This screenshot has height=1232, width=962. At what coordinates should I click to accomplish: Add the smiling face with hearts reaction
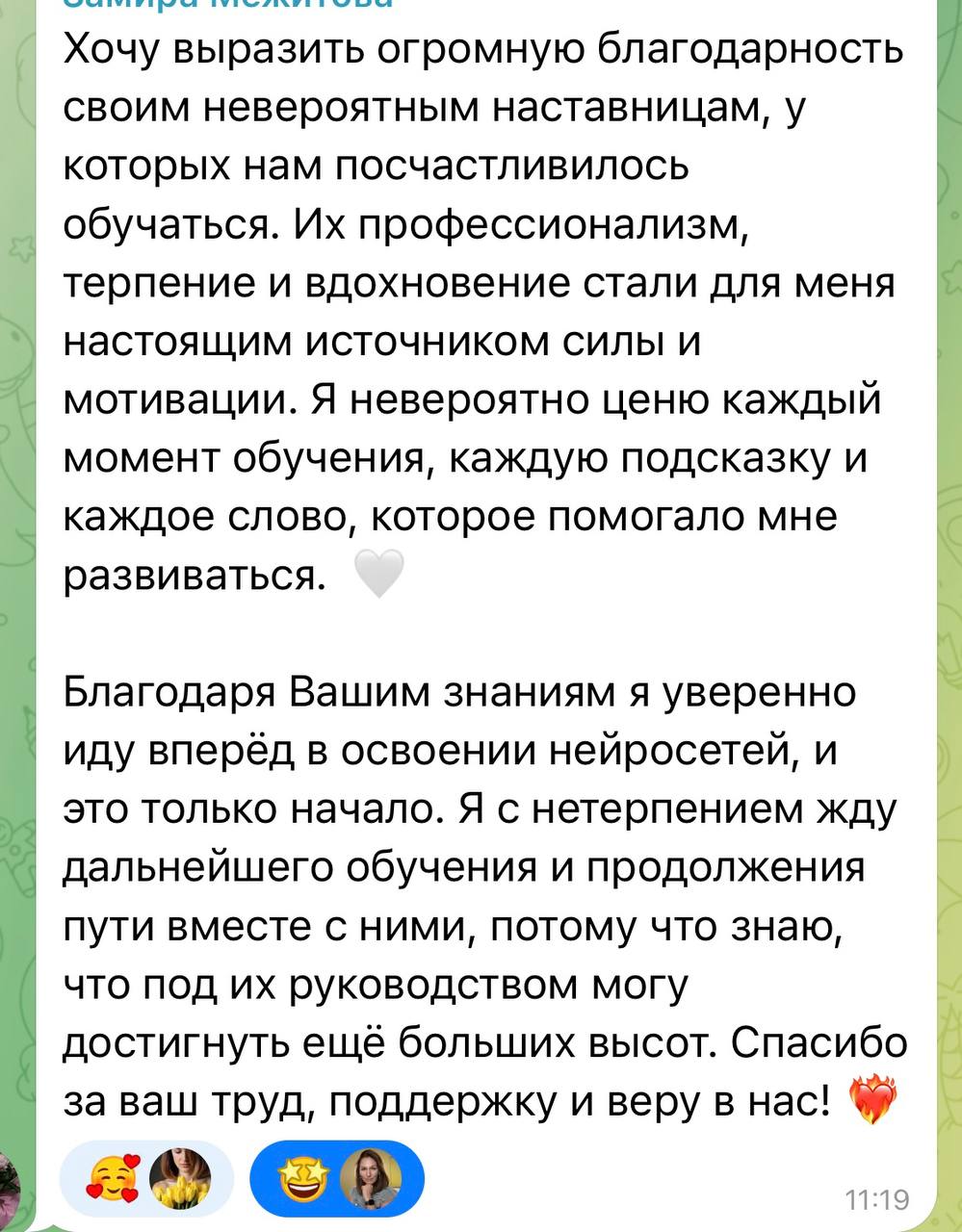(114, 1179)
